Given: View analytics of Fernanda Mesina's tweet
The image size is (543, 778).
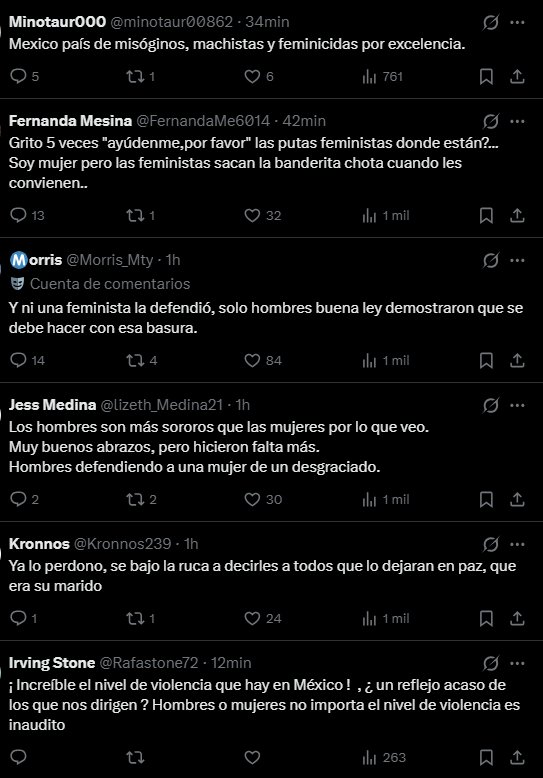Looking at the screenshot, I should pyautogui.click(x=386, y=215).
